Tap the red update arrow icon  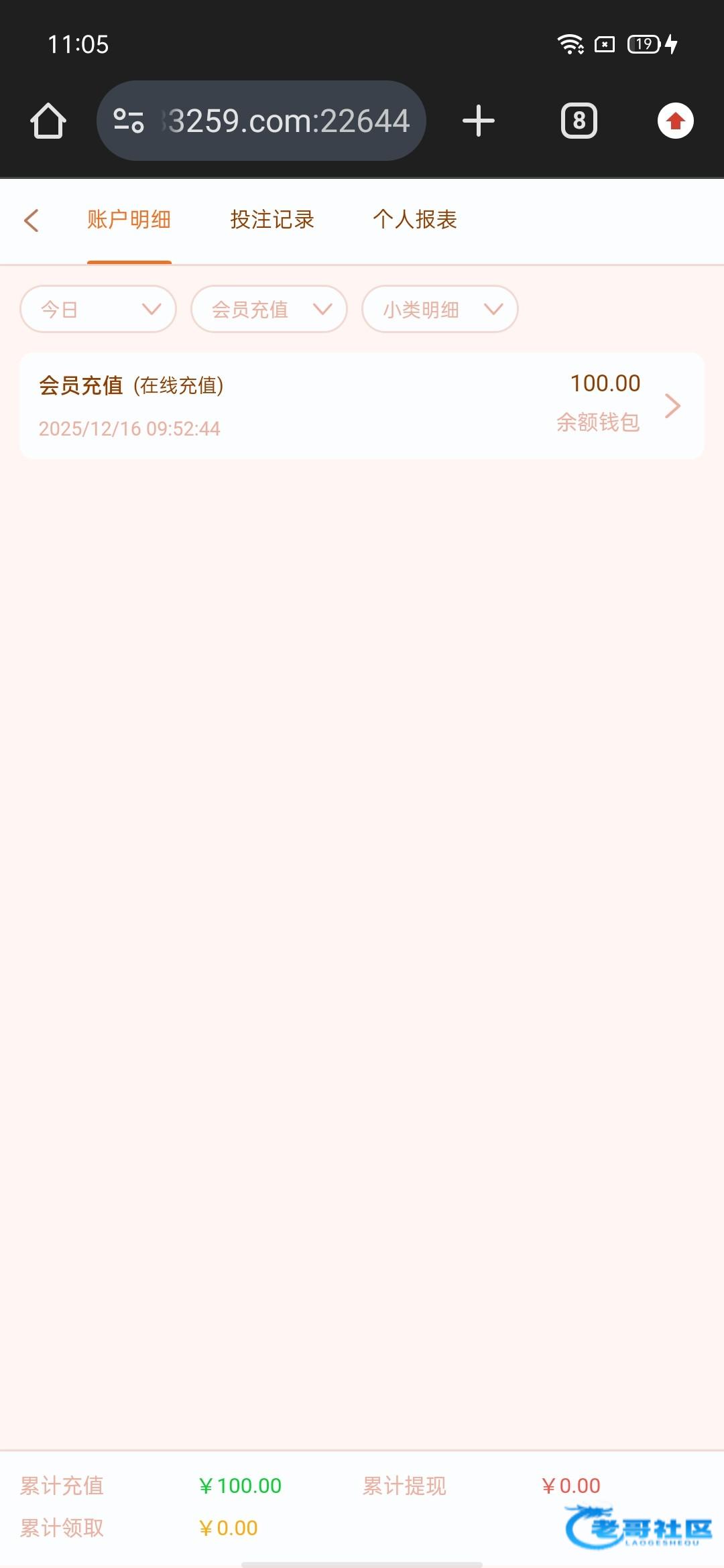(x=676, y=121)
